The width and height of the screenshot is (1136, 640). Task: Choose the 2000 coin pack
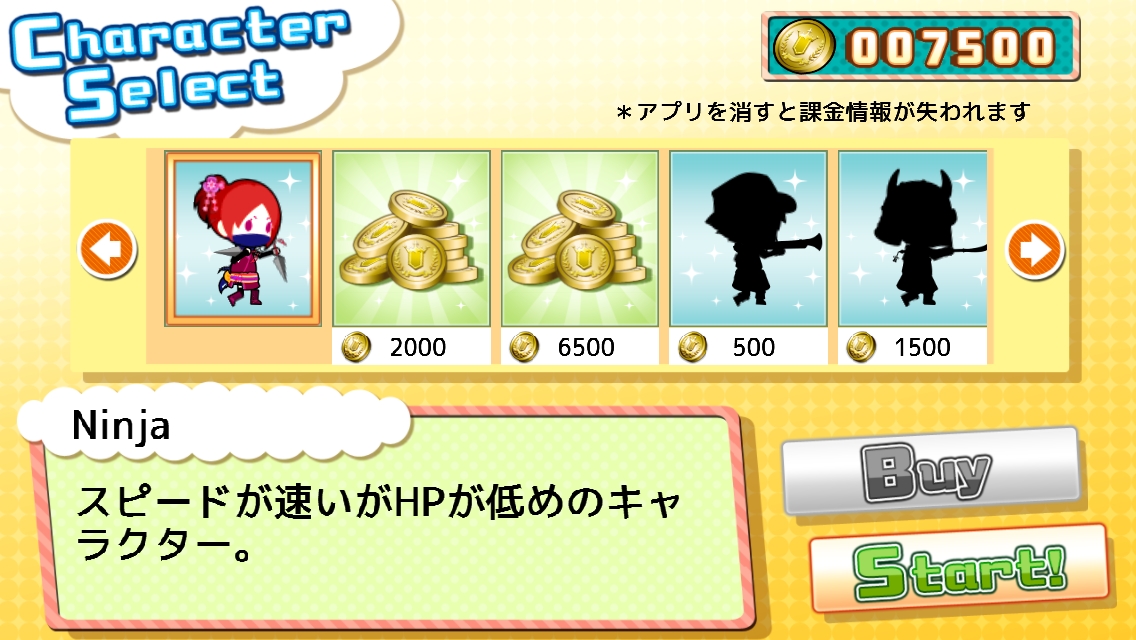pyautogui.click(x=412, y=257)
